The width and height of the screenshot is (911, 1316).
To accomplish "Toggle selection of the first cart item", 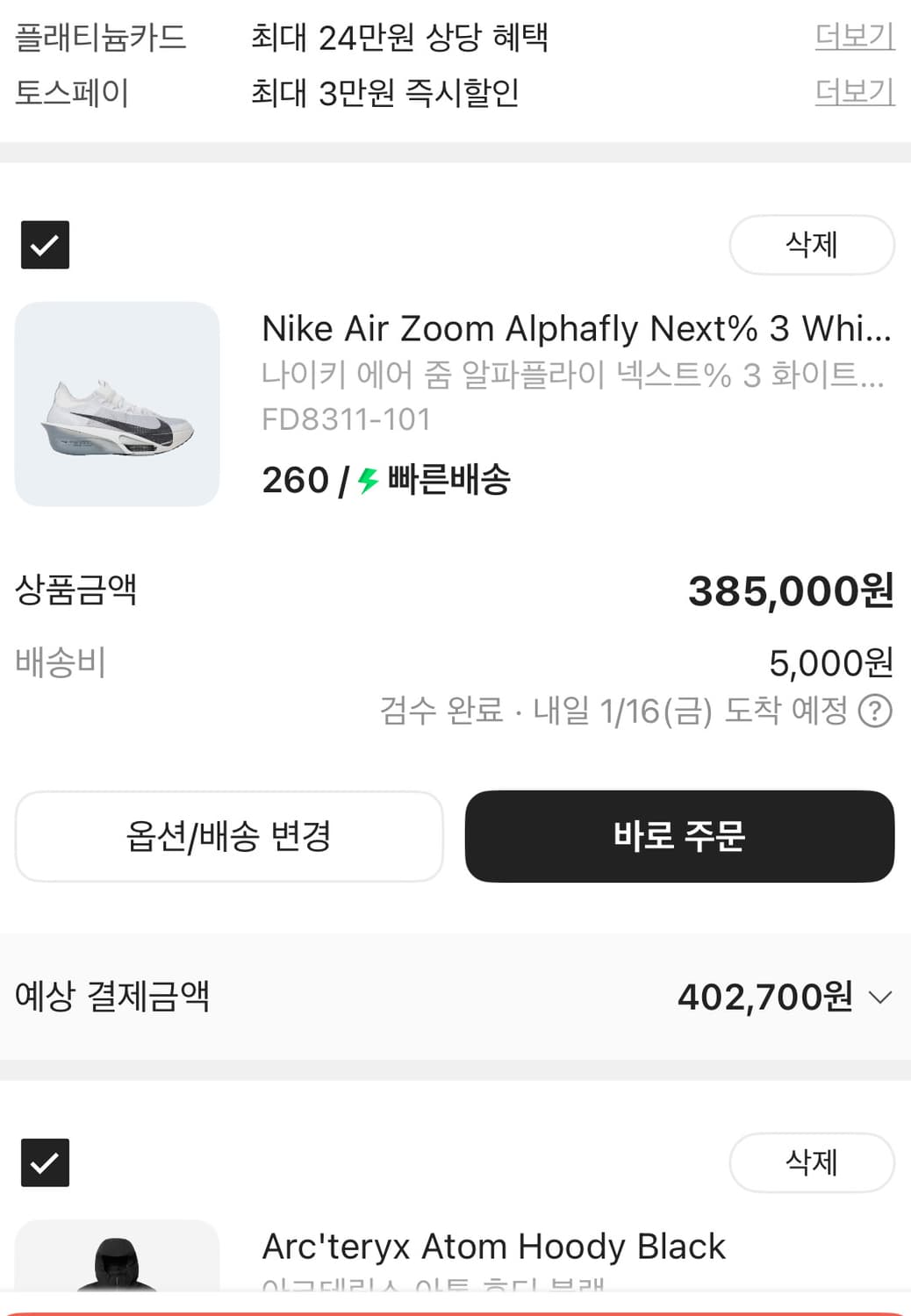I will [x=45, y=246].
